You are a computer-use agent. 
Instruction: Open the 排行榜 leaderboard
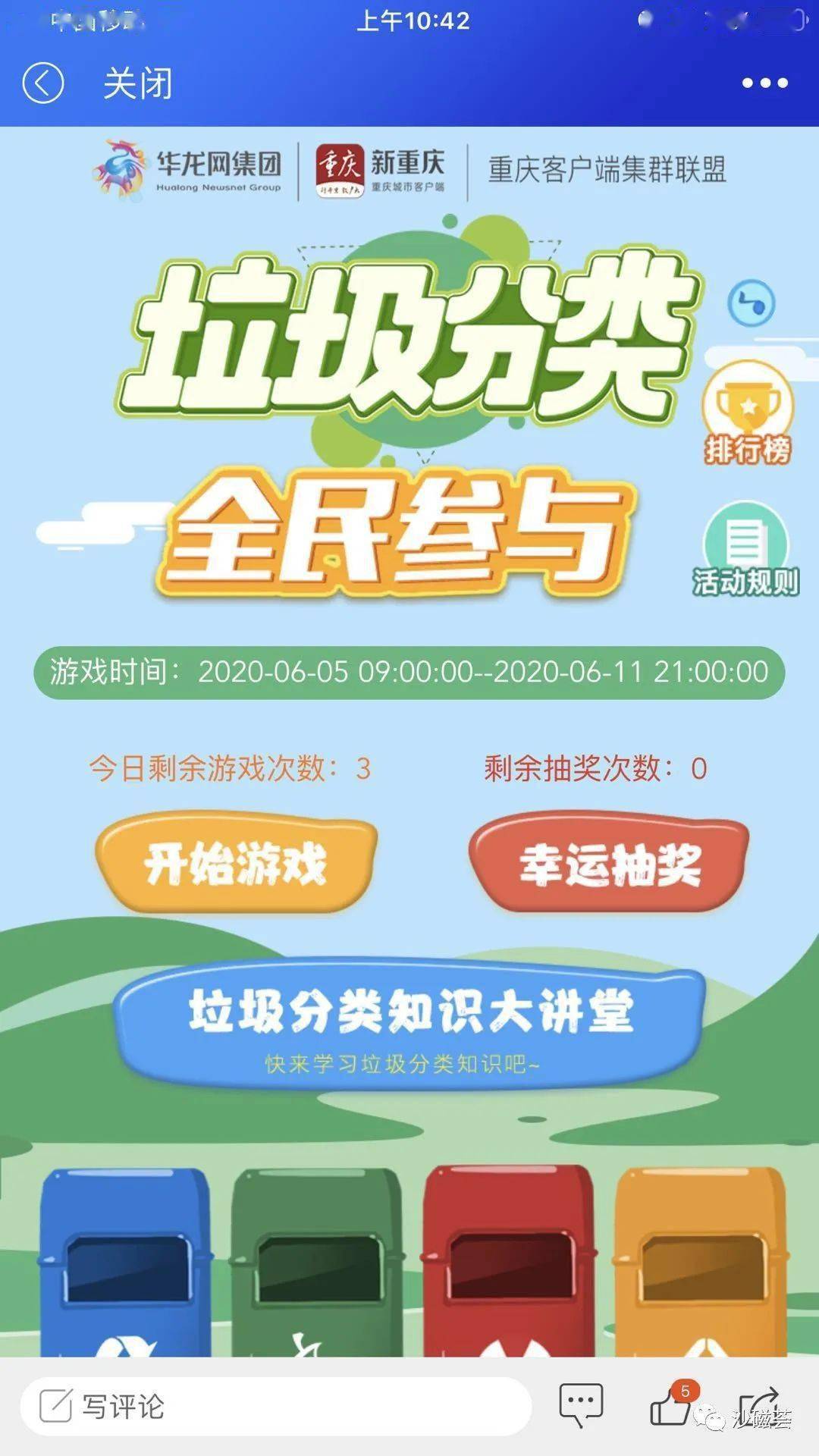[748, 414]
